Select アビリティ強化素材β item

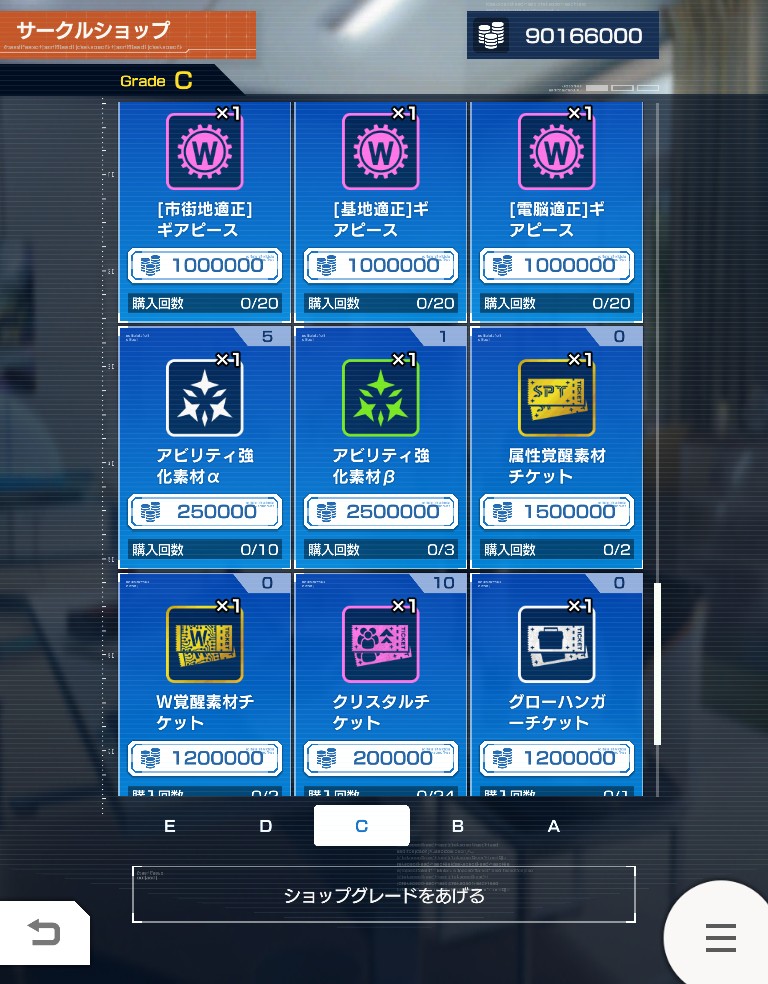(x=381, y=447)
